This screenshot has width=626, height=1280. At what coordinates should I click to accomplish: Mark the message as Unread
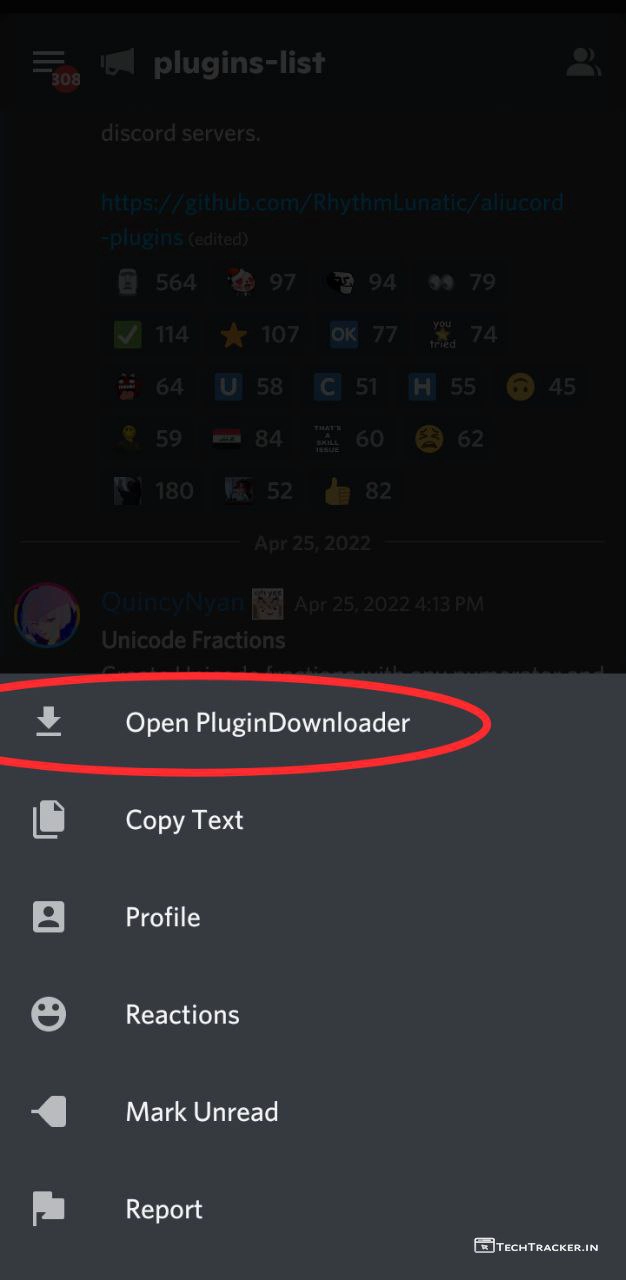[201, 1111]
